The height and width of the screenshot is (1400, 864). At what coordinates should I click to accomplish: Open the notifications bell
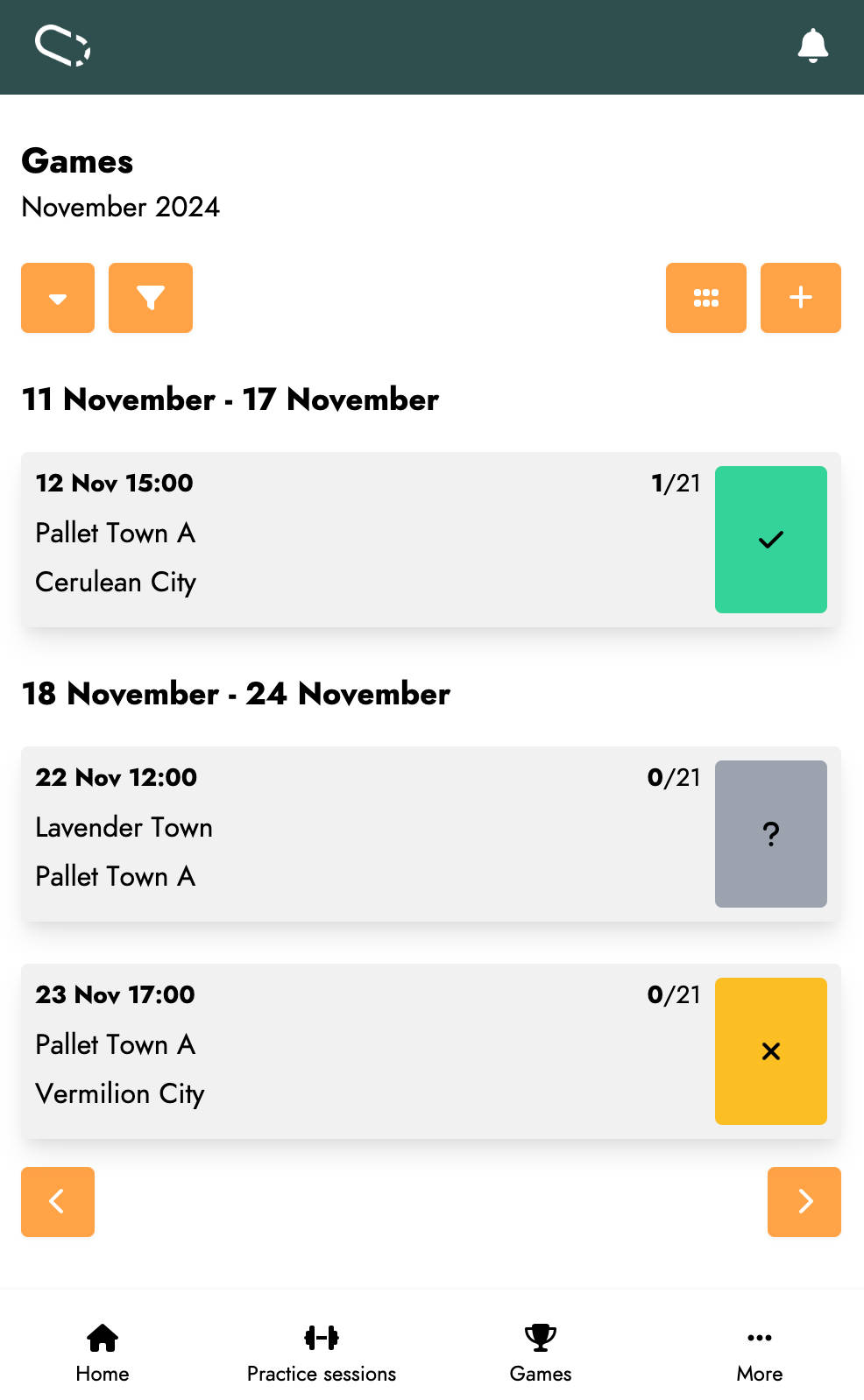(x=813, y=46)
